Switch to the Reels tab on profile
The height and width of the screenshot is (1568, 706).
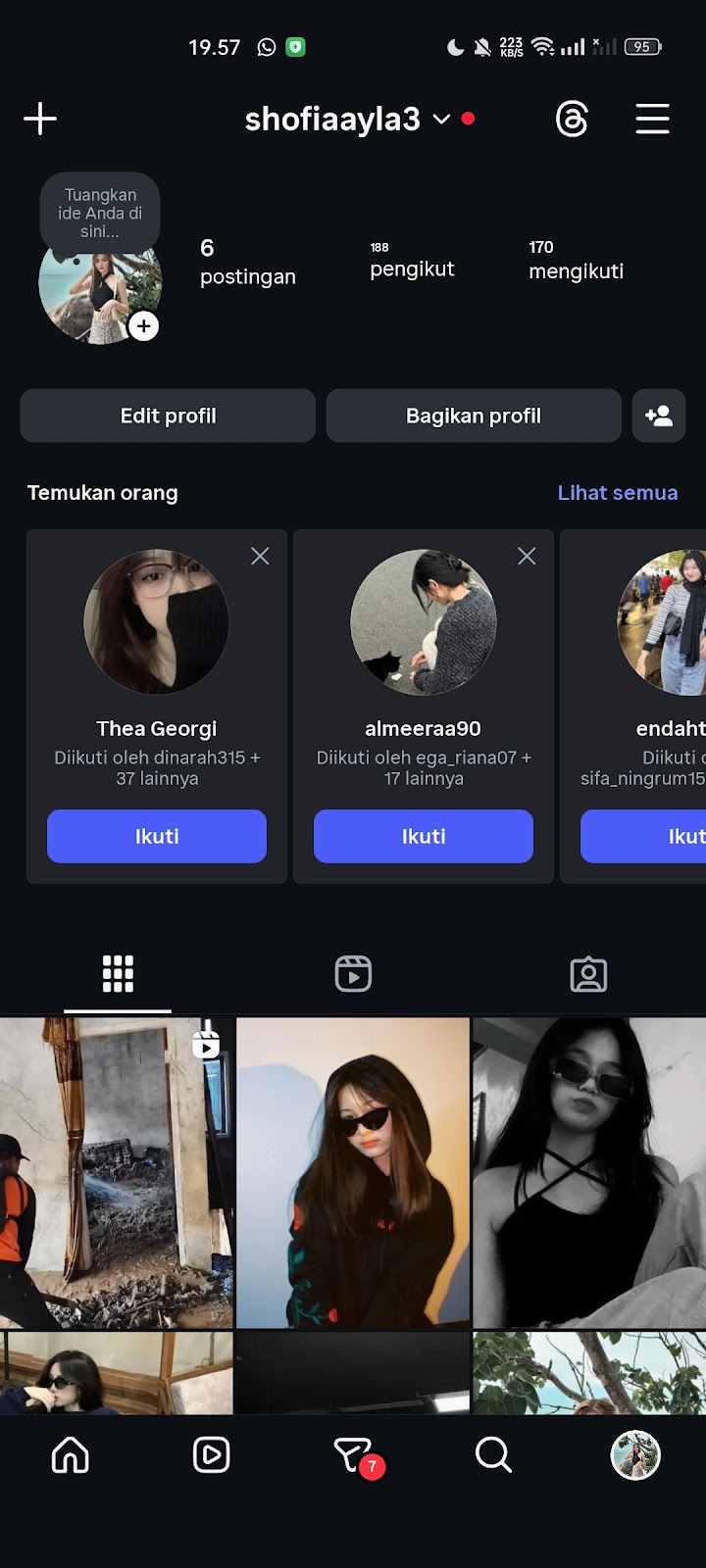pyautogui.click(x=353, y=974)
